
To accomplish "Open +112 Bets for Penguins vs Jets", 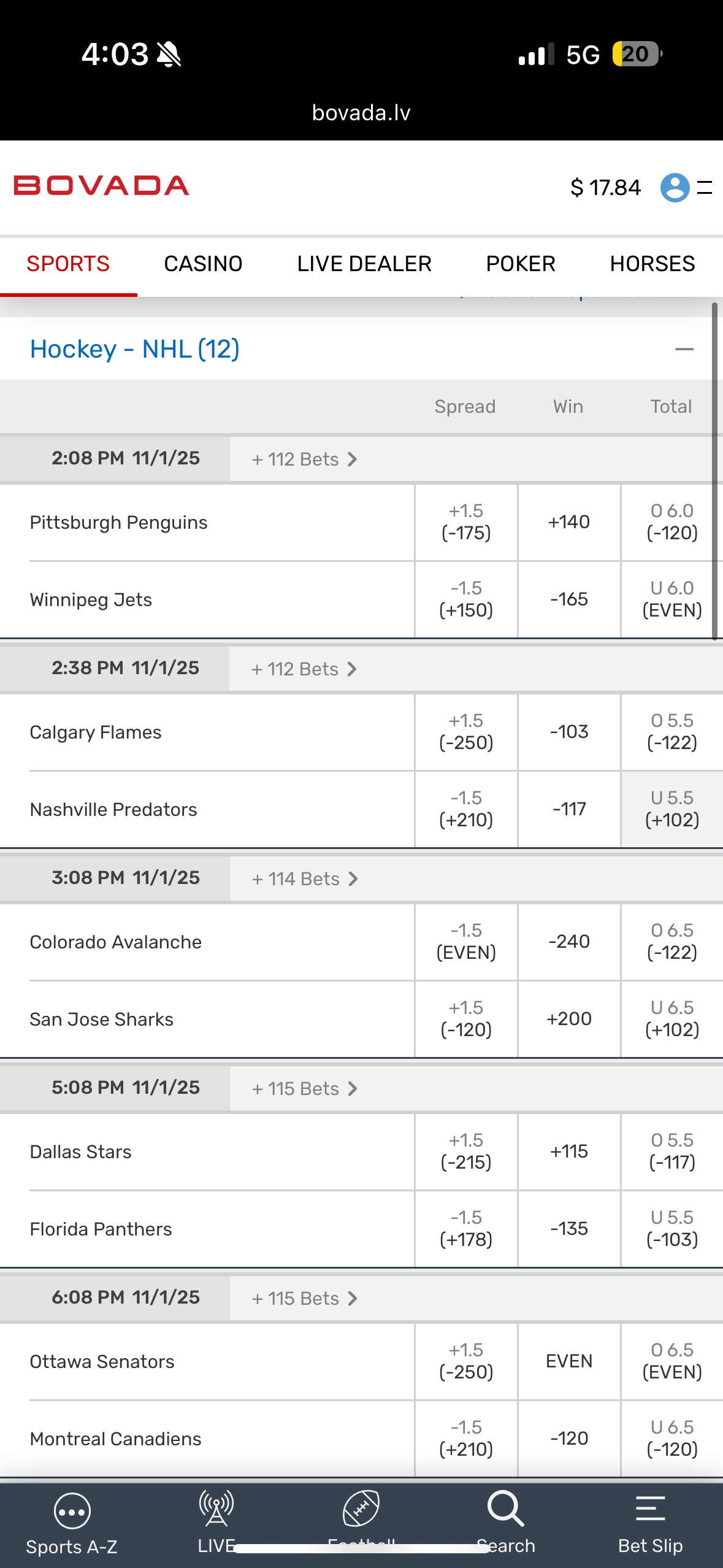I will coord(304,459).
